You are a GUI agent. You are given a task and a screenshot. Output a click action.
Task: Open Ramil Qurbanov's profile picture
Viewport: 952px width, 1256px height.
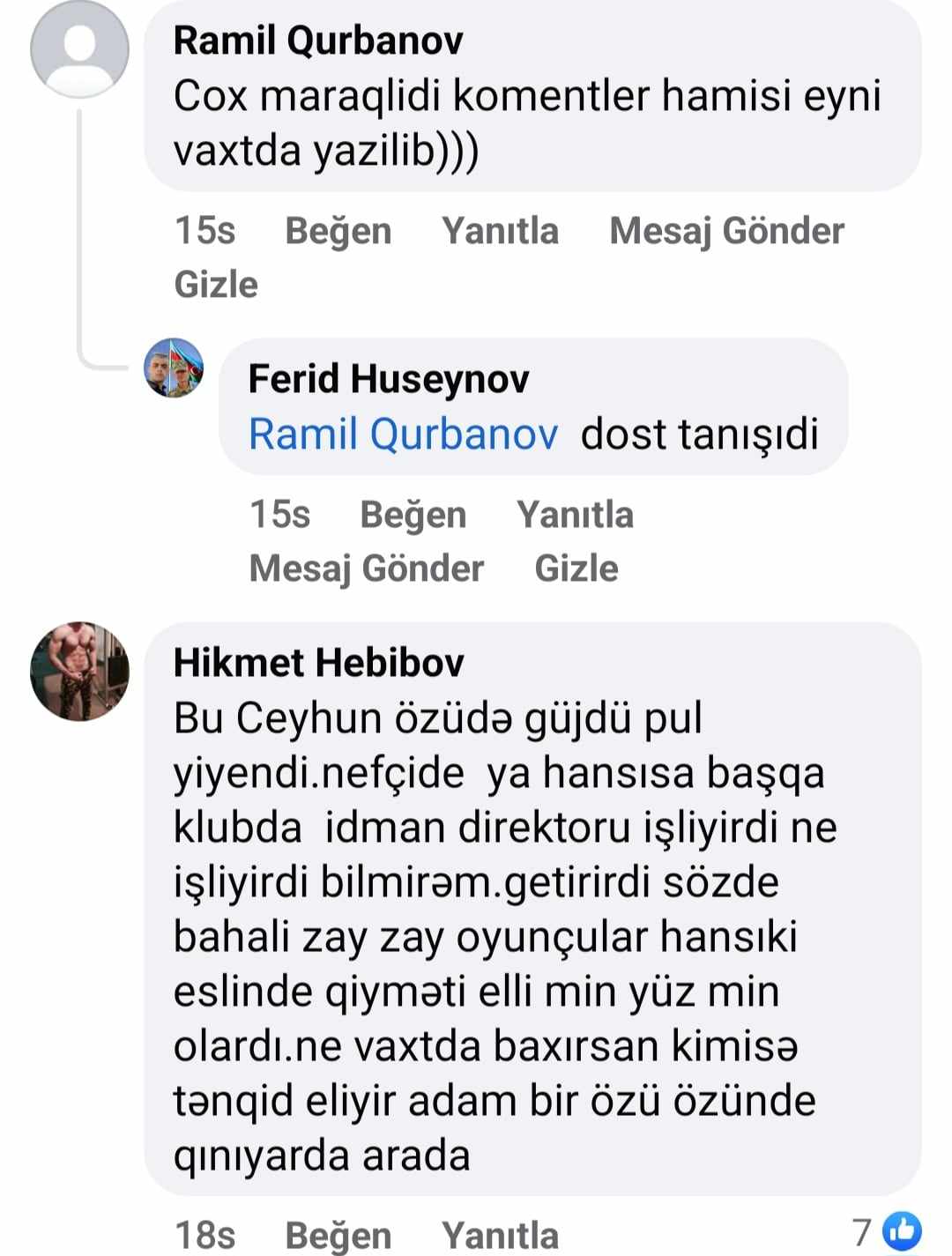point(79,49)
